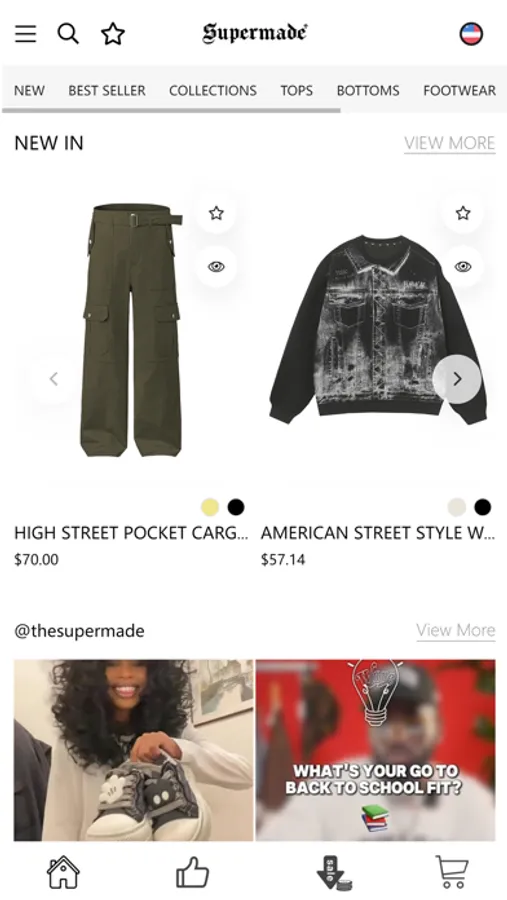
Task: Open the wishlist star in header
Action: coord(113,34)
